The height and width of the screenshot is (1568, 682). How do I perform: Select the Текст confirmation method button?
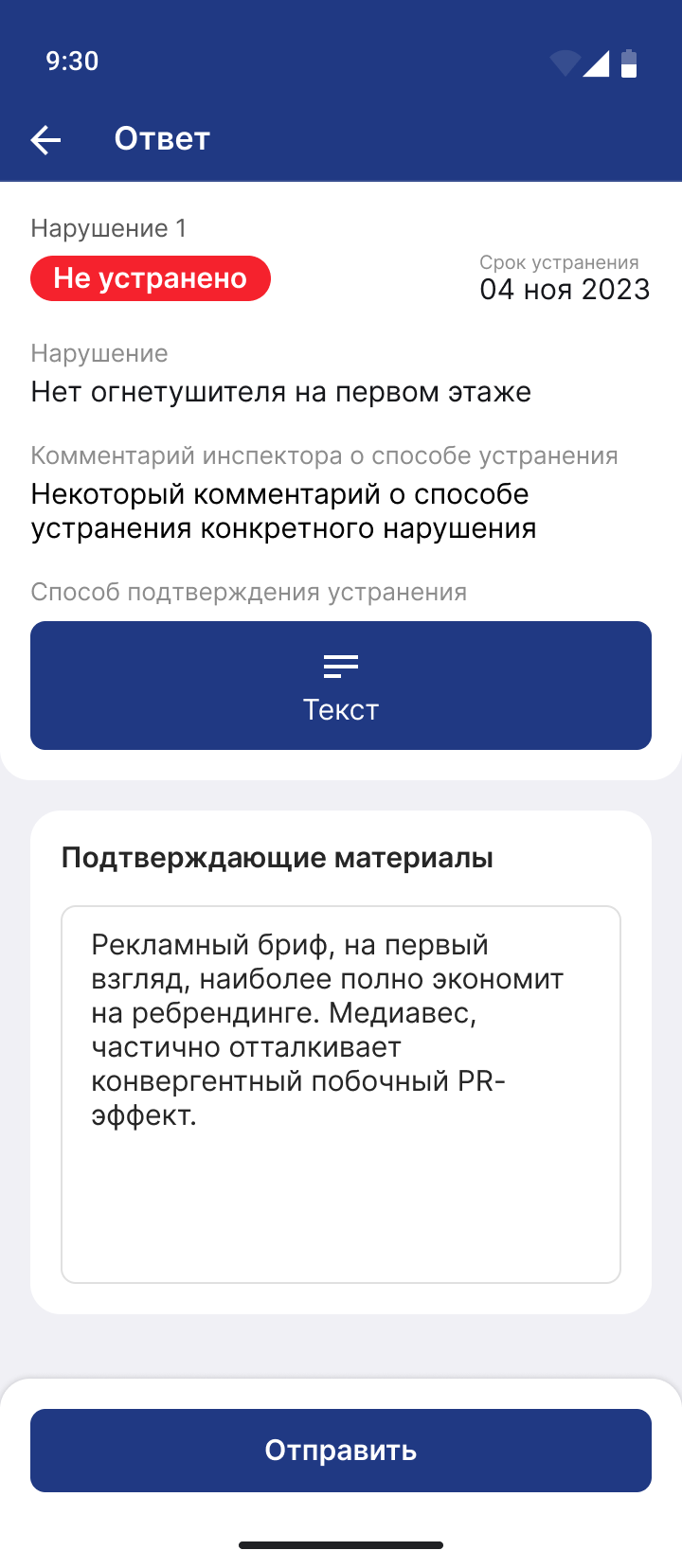point(341,686)
